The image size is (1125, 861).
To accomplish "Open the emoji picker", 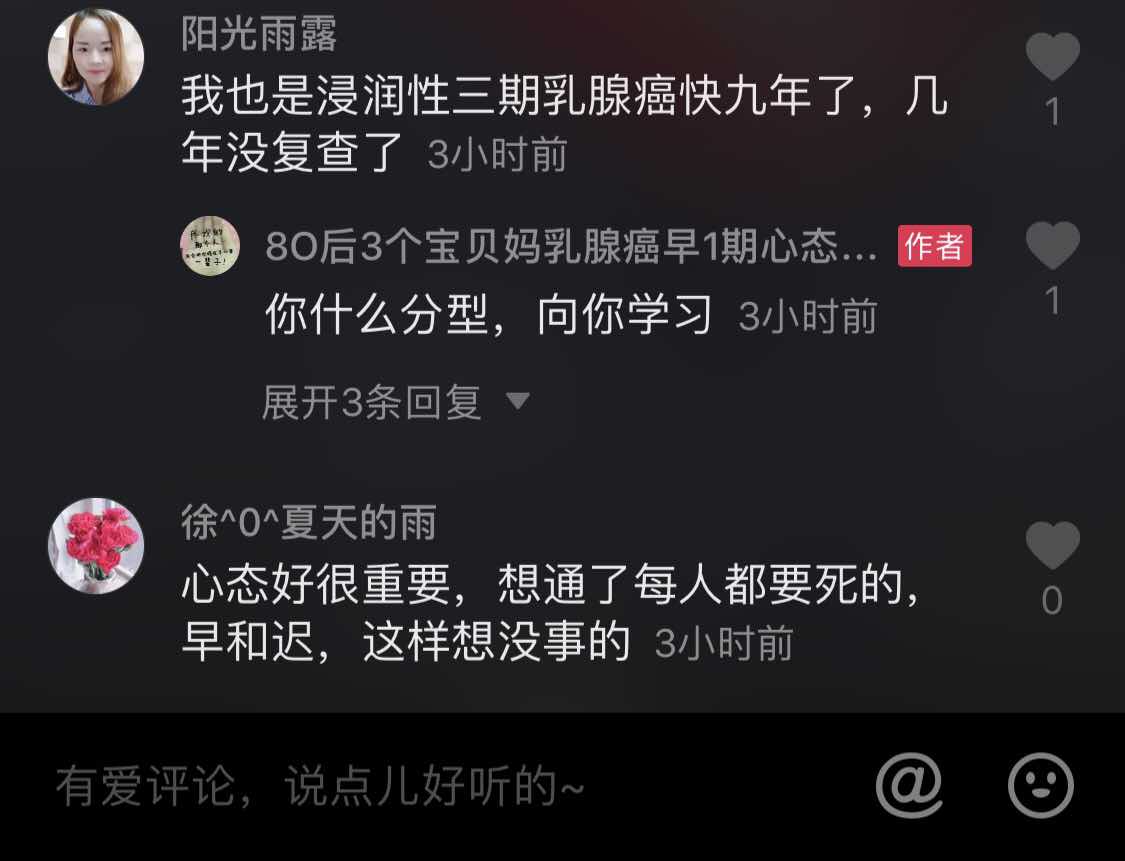I will click(1040, 786).
